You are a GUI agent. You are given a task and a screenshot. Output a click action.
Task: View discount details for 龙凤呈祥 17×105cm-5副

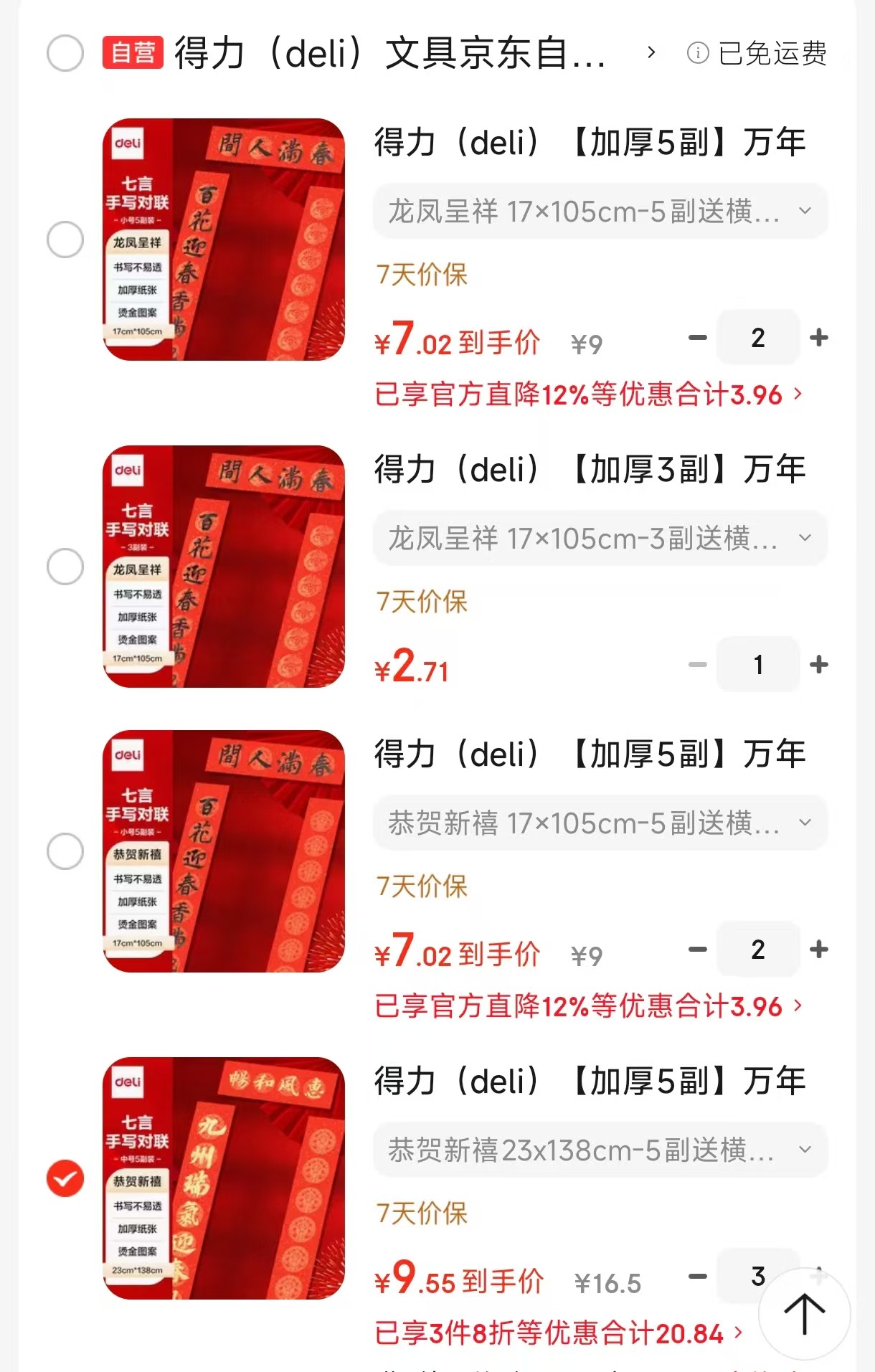[x=588, y=394]
